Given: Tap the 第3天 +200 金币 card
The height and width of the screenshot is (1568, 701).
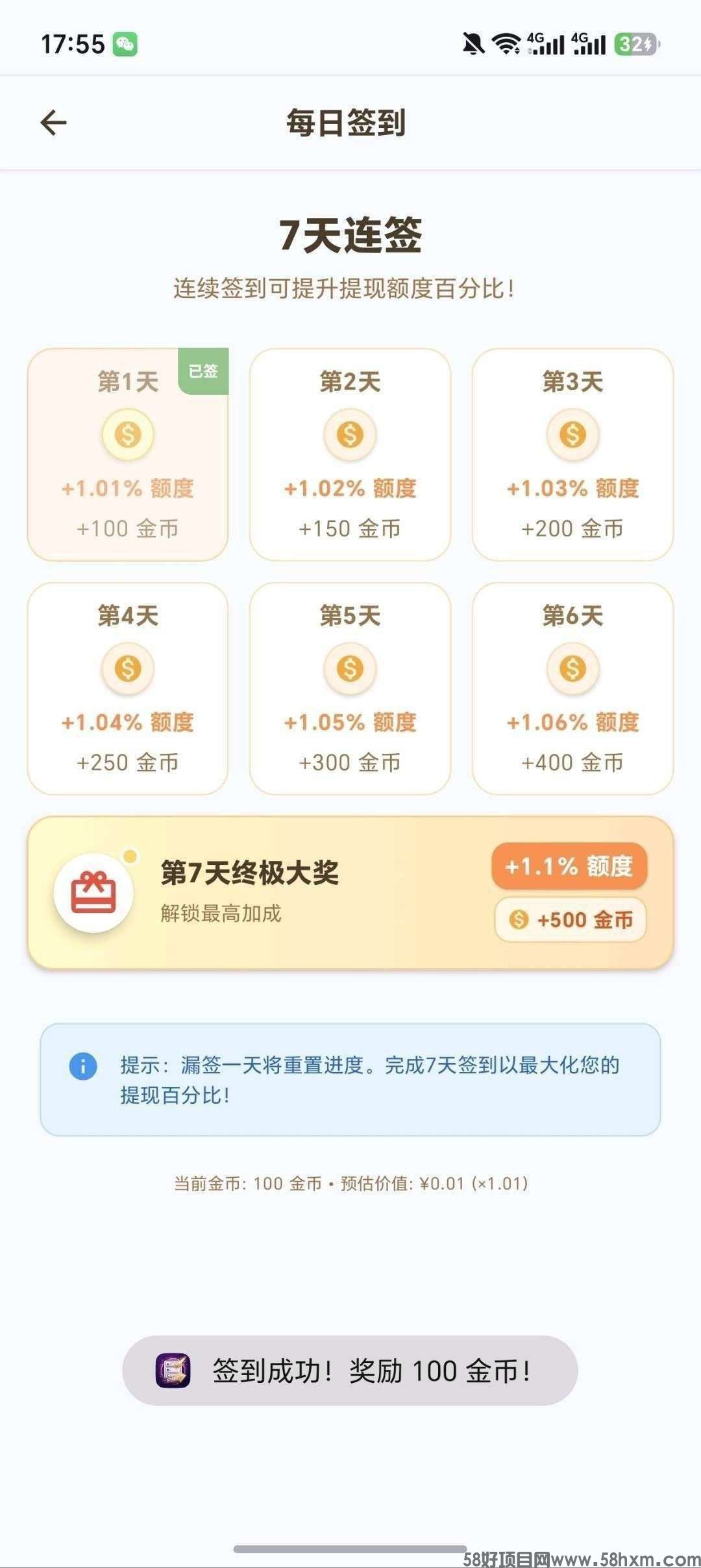Looking at the screenshot, I should point(572,454).
